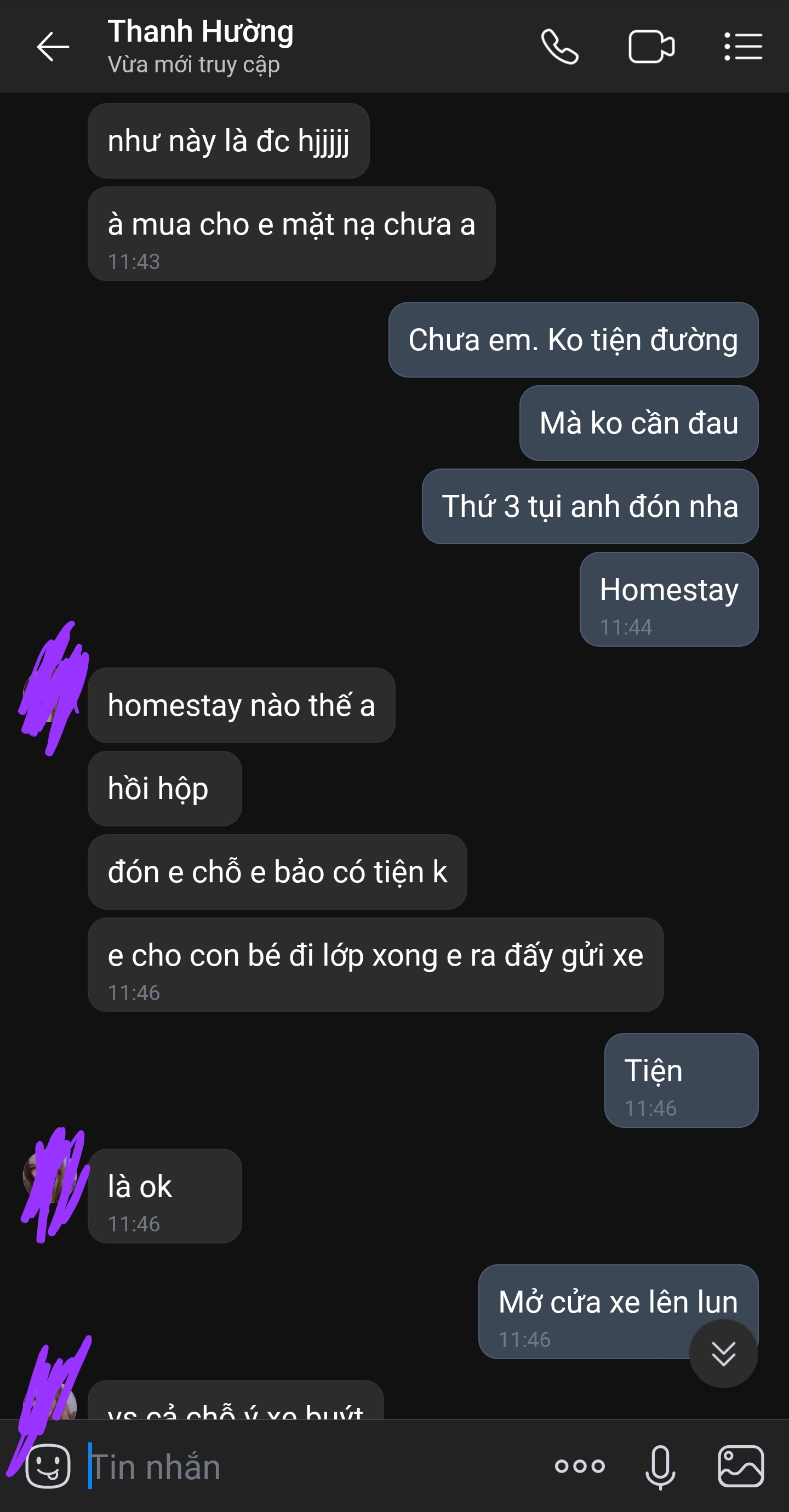789x1512 pixels.
Task: Record a voice message
Action: coord(660,1466)
